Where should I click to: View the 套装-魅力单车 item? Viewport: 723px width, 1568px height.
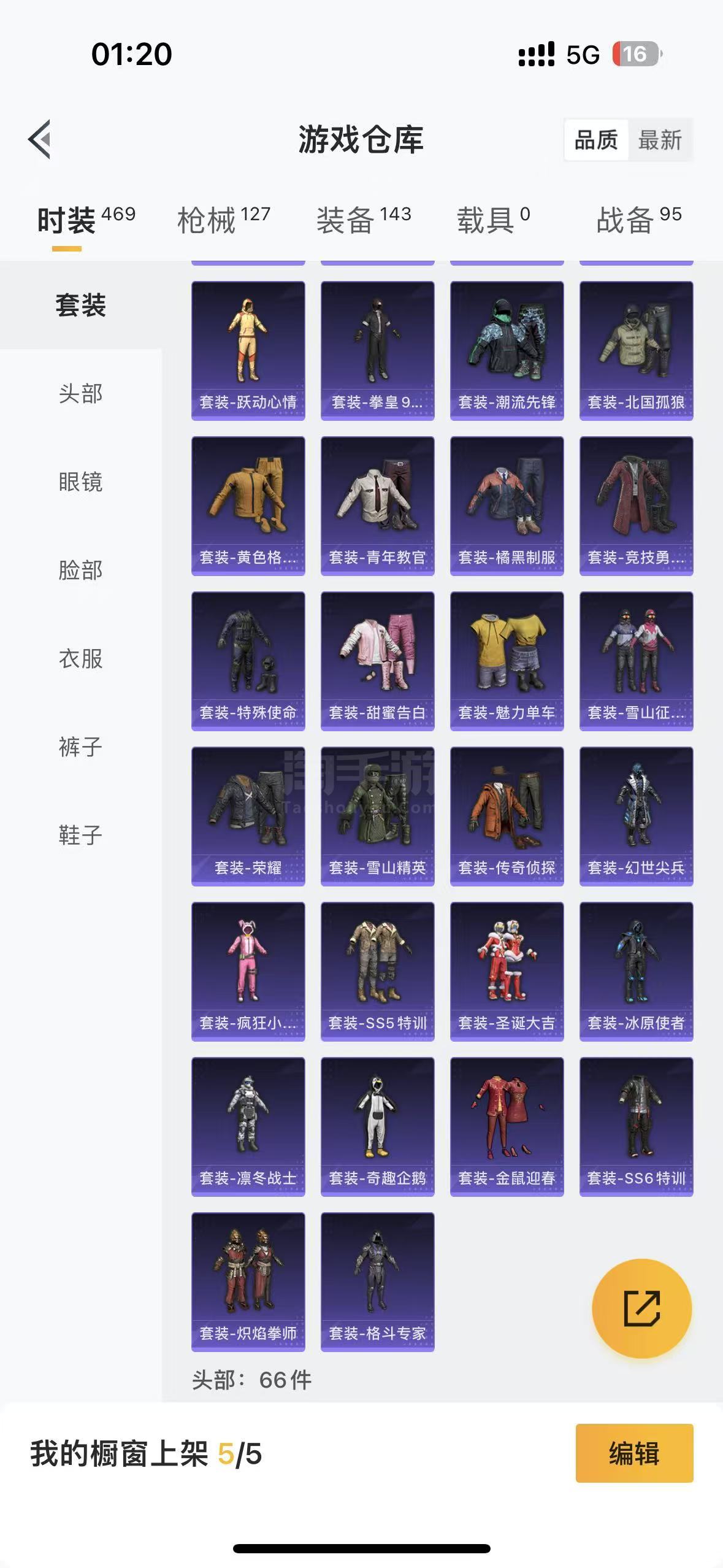click(x=507, y=661)
